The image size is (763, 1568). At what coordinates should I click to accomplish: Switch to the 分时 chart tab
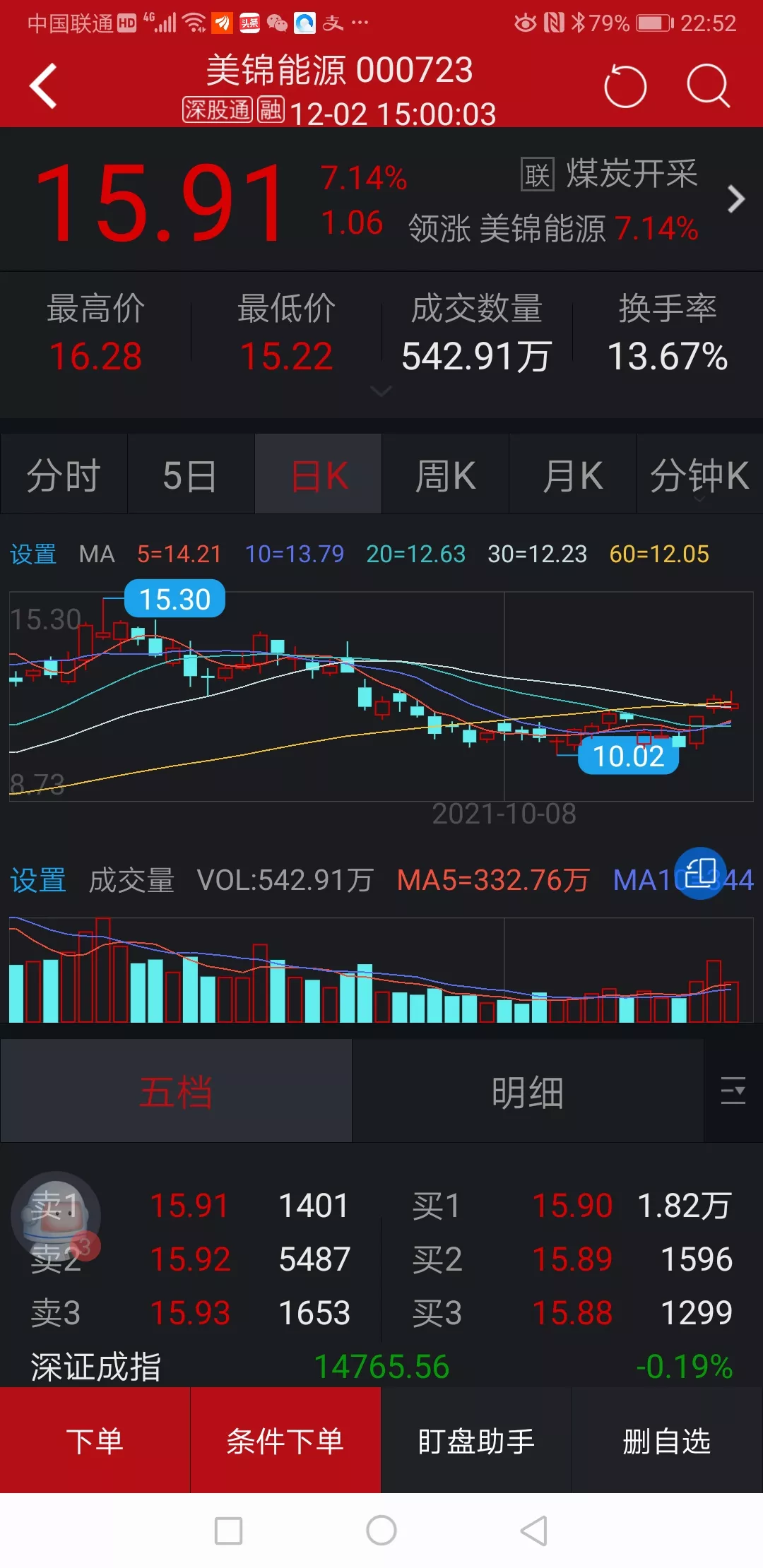[64, 475]
